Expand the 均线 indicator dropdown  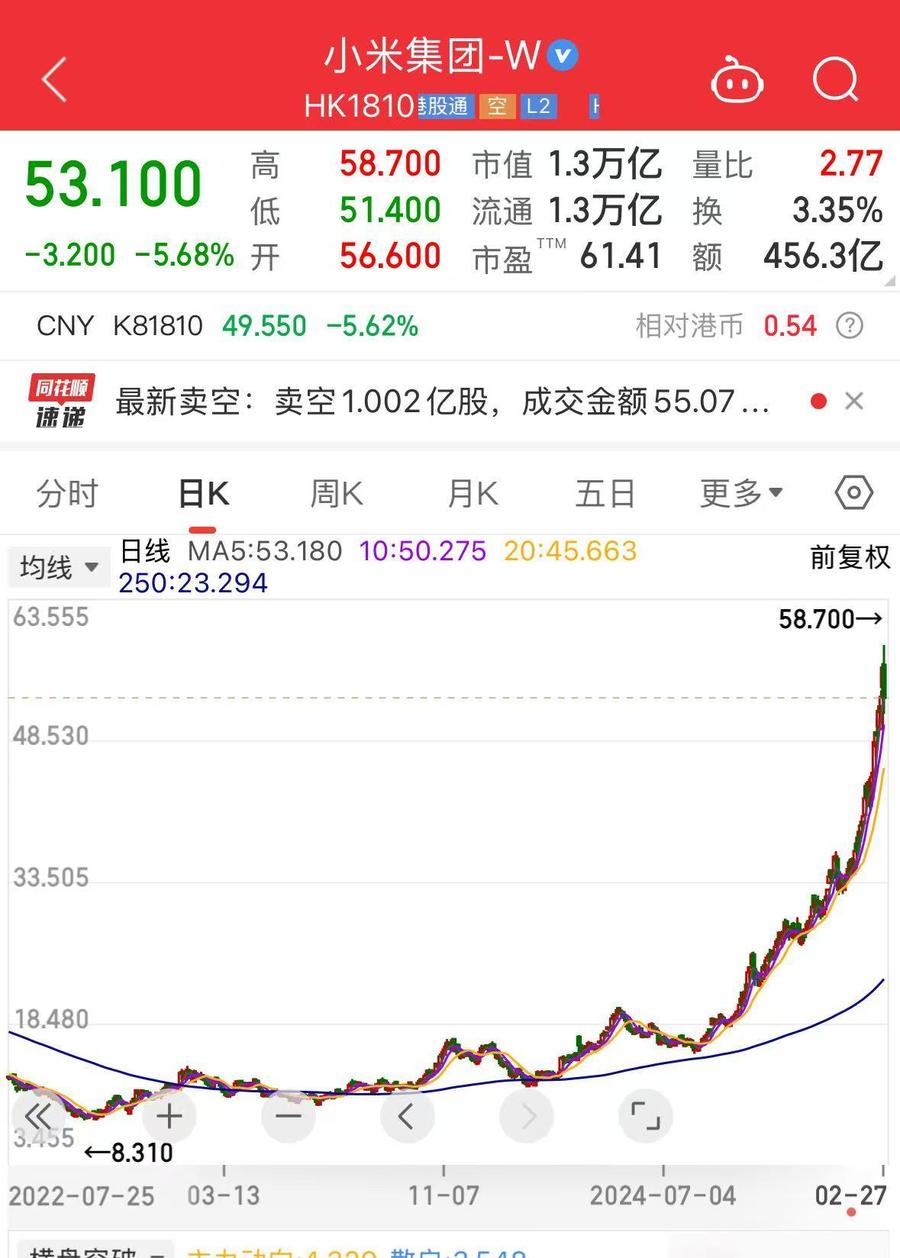(59, 568)
